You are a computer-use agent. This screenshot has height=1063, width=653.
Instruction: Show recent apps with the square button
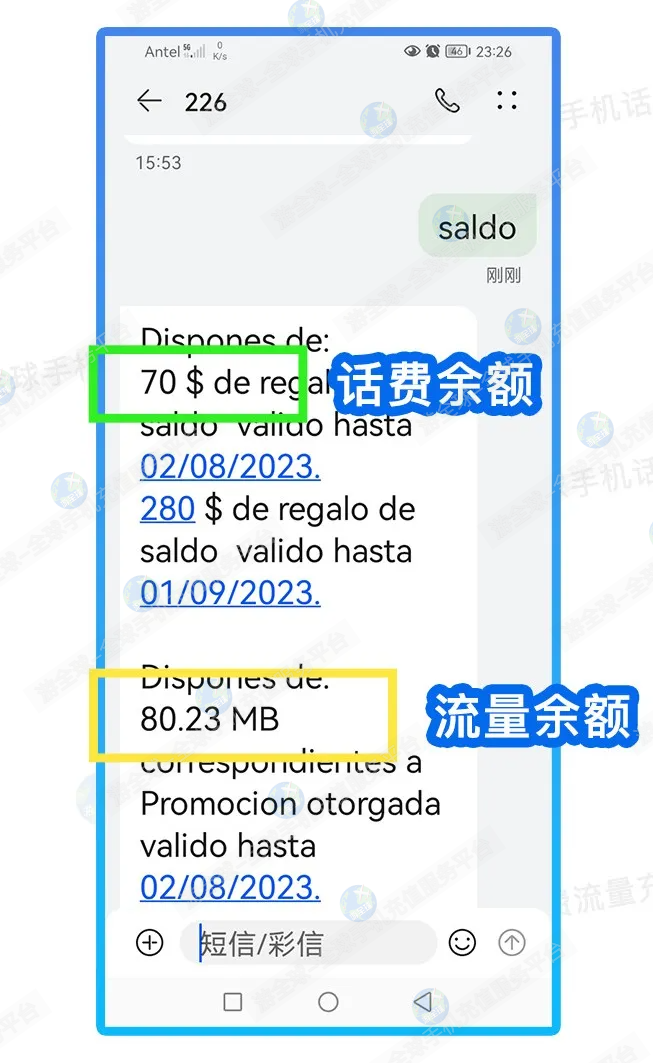pyautogui.click(x=233, y=1001)
